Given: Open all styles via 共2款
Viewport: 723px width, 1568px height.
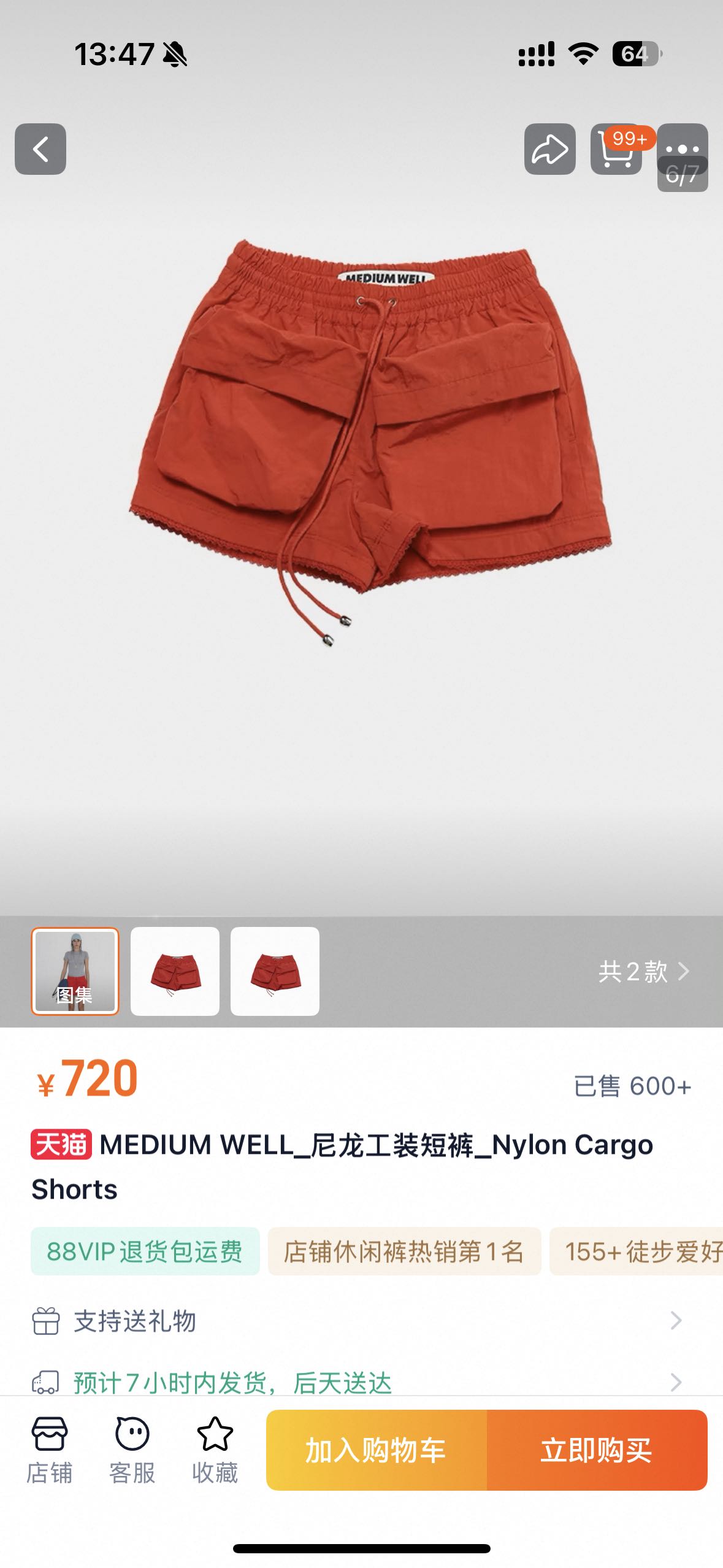Looking at the screenshot, I should pyautogui.click(x=644, y=972).
